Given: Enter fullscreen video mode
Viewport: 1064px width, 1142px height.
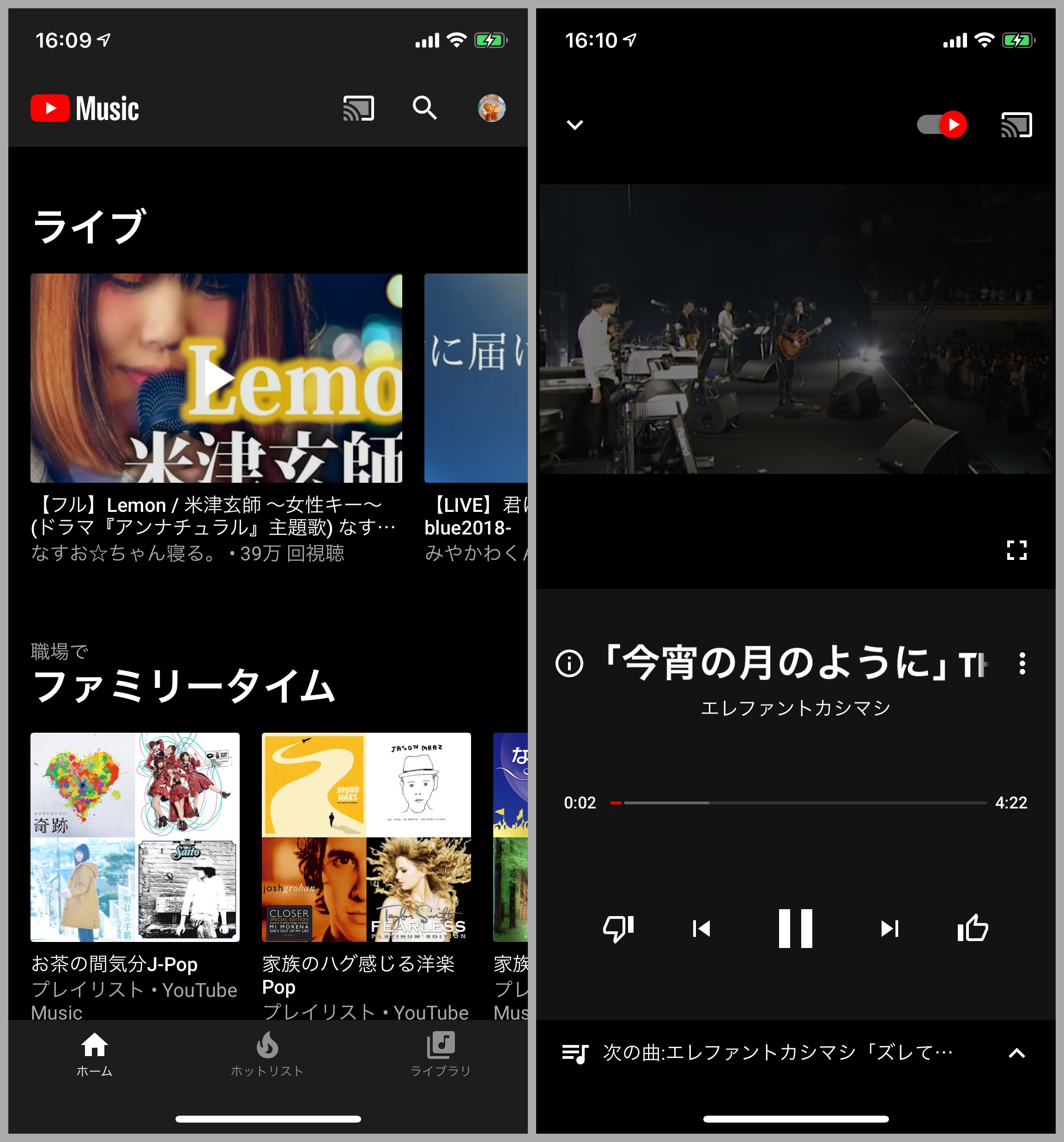Looking at the screenshot, I should pos(1016,550).
